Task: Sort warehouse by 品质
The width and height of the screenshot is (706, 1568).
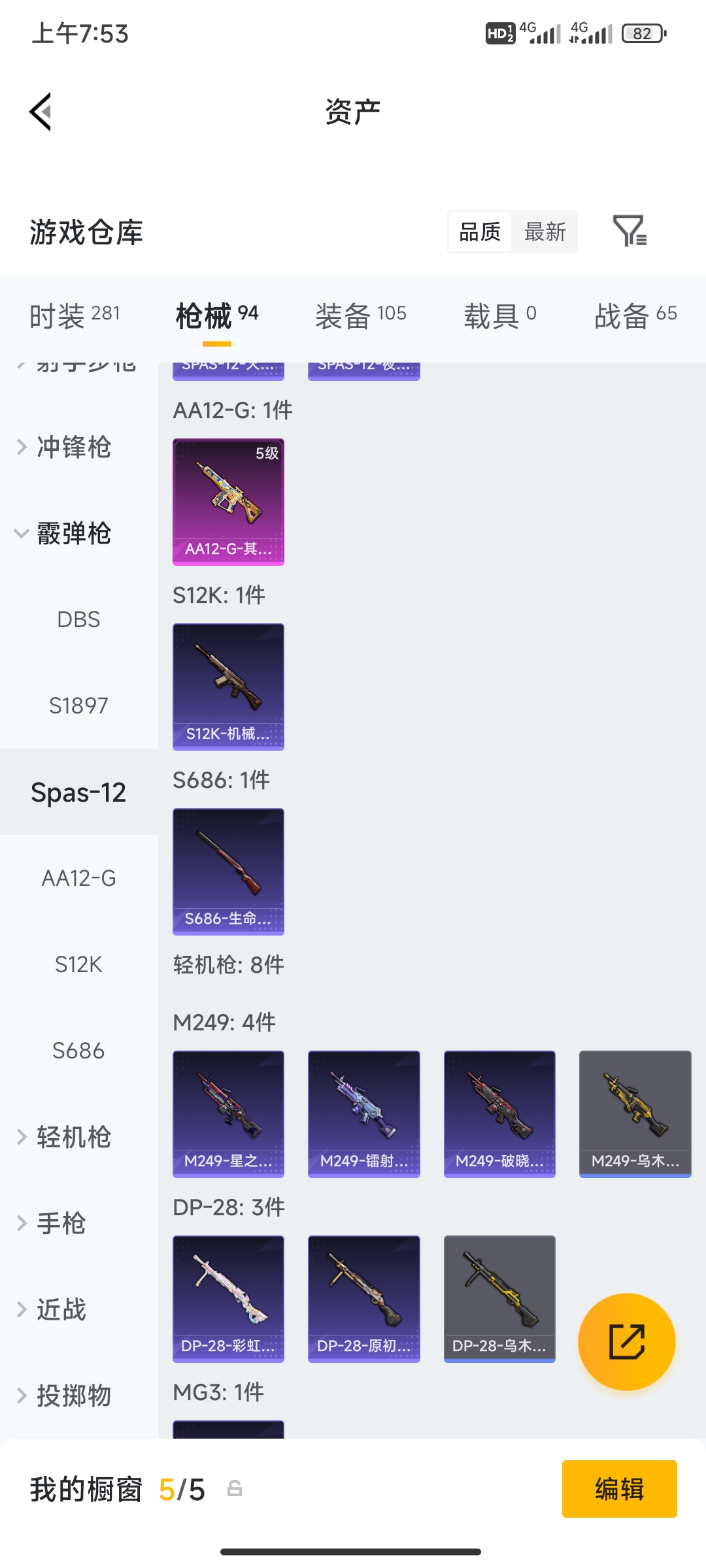Action: pos(480,231)
